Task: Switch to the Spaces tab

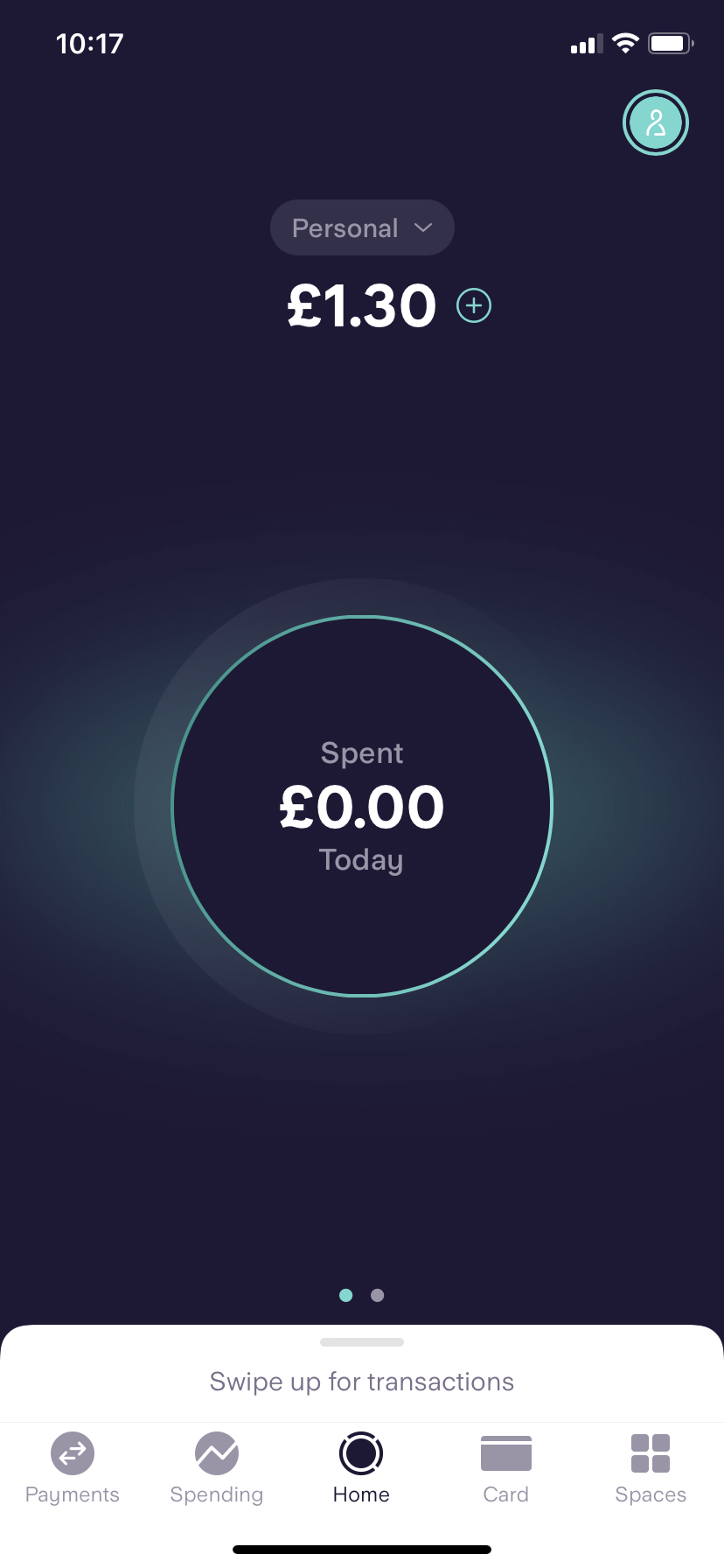Action: 651,1468
